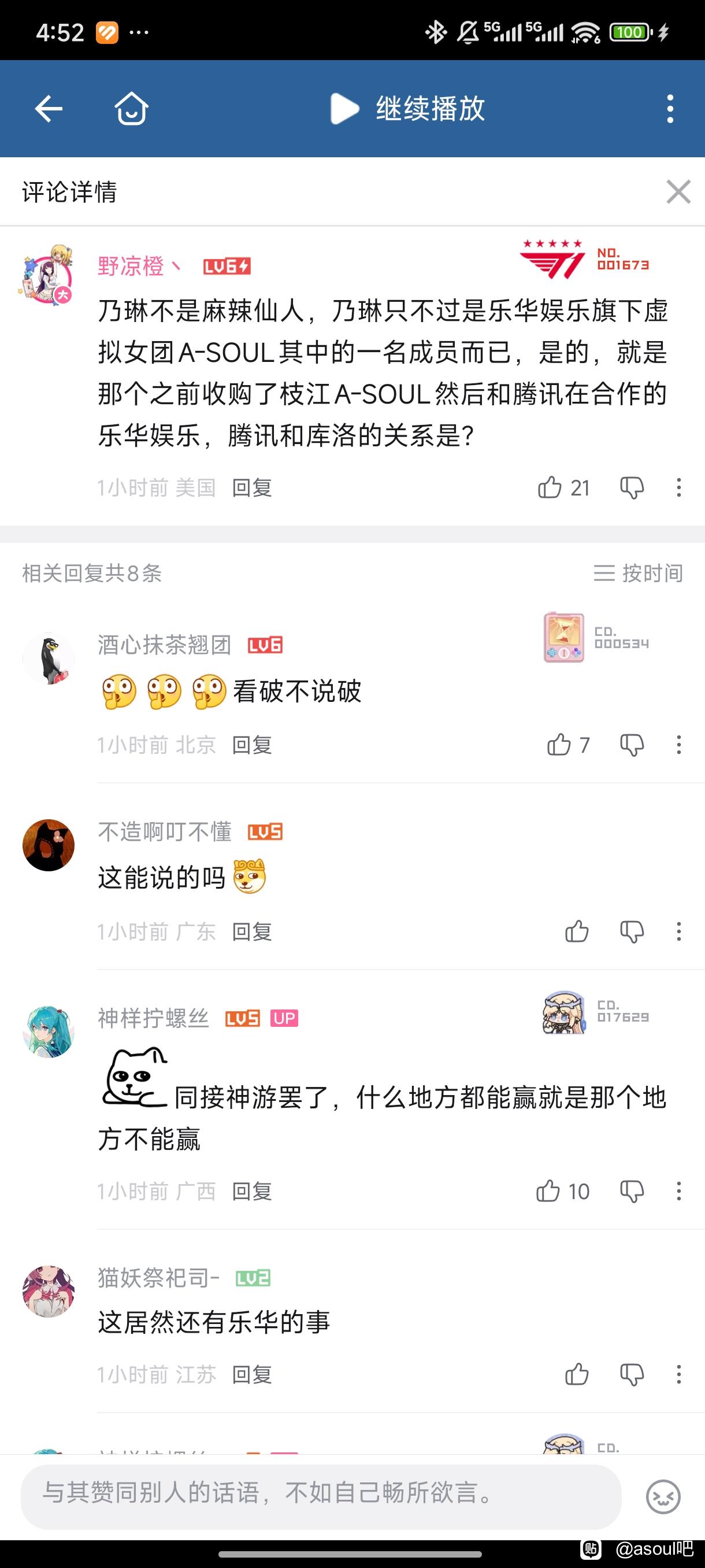Open 神样拧螺丝's profile avatar
The image size is (705, 1568).
click(x=48, y=1031)
